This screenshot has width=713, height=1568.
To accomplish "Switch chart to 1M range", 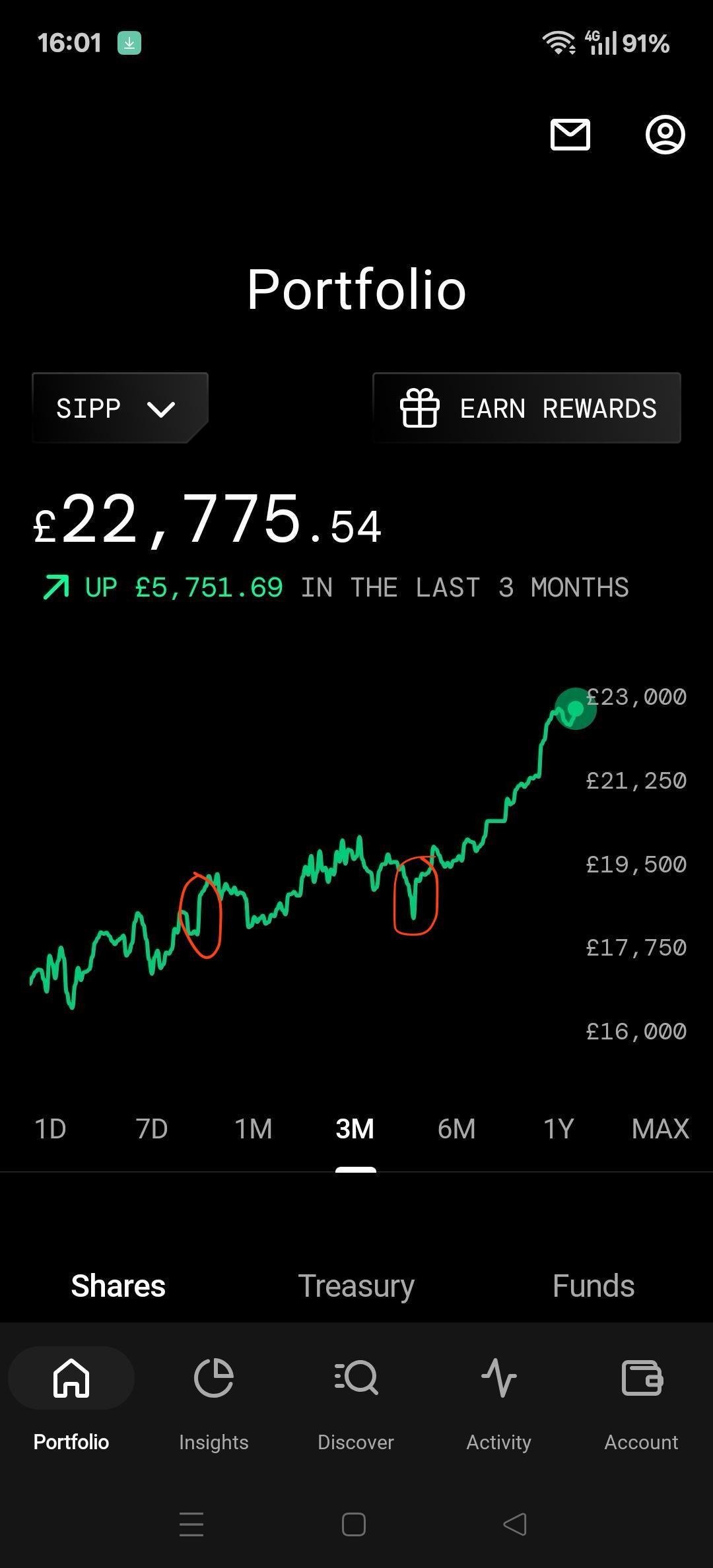I will pyautogui.click(x=254, y=1128).
